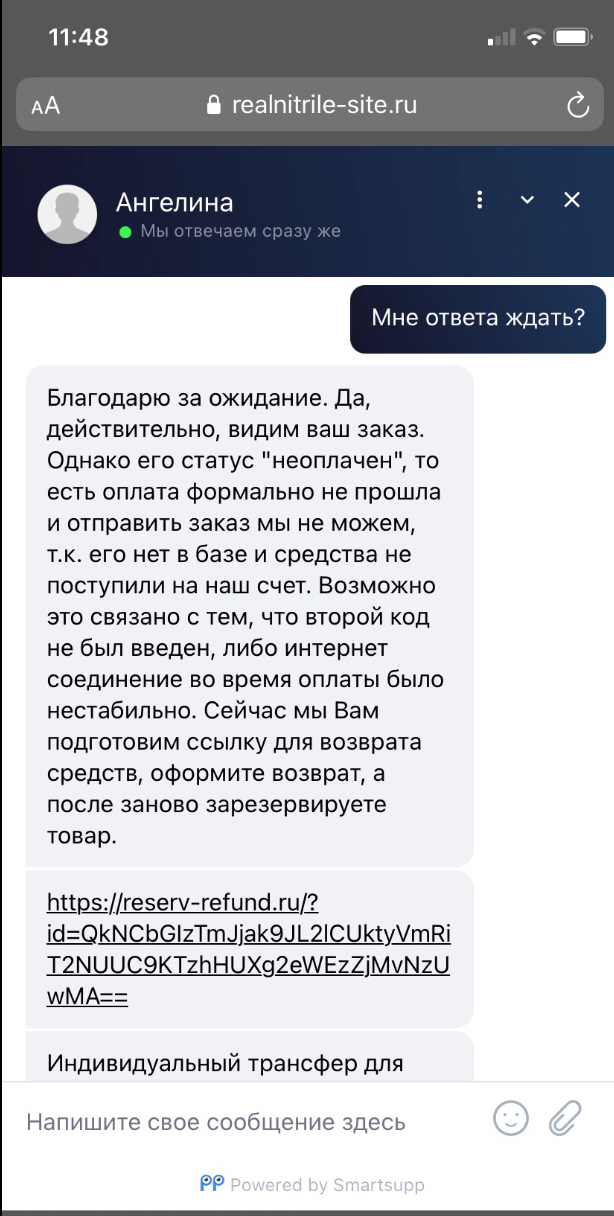
Task: Reload the page in Safari
Action: click(577, 105)
